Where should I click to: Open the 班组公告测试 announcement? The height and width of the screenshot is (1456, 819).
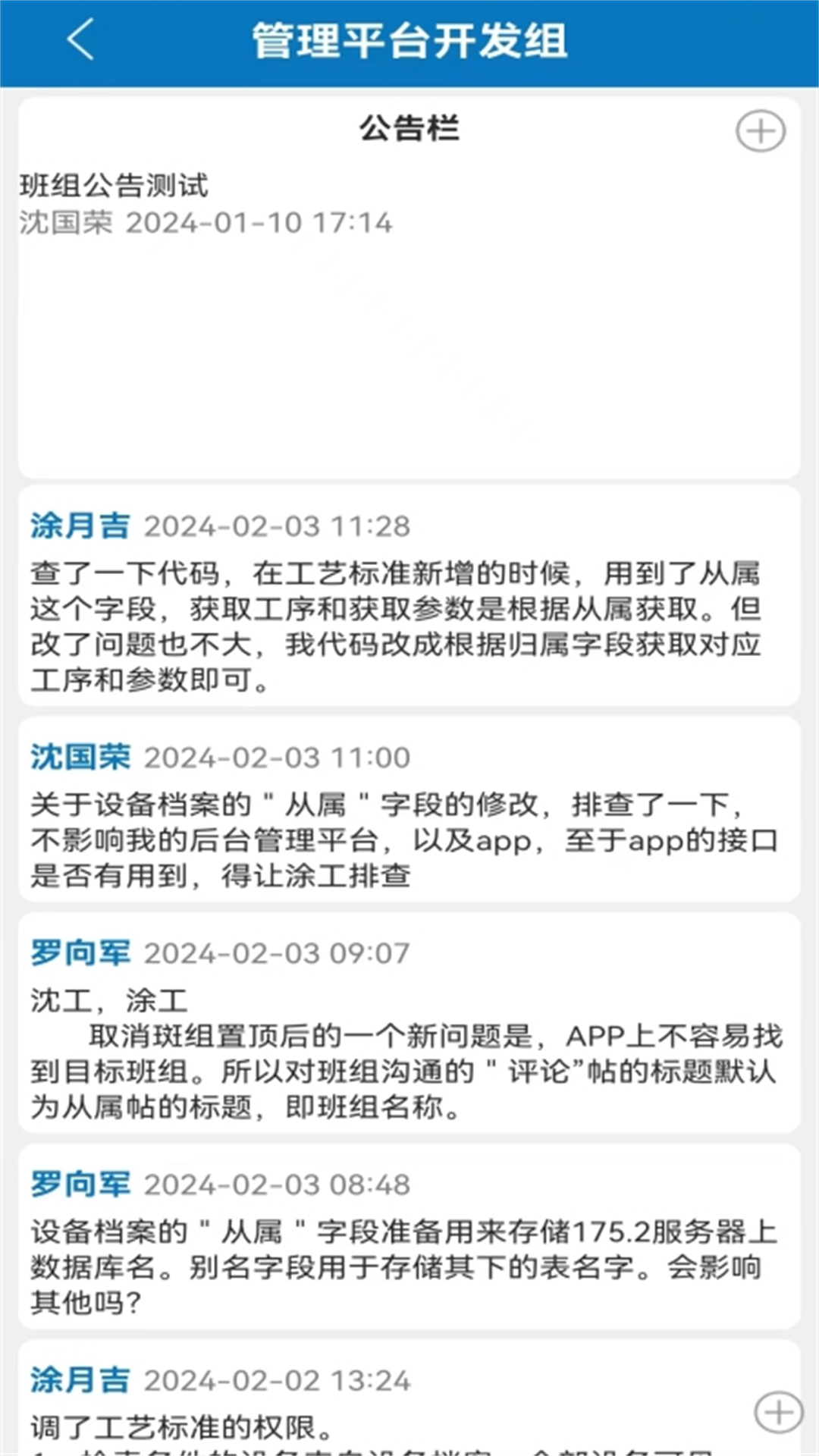114,186
